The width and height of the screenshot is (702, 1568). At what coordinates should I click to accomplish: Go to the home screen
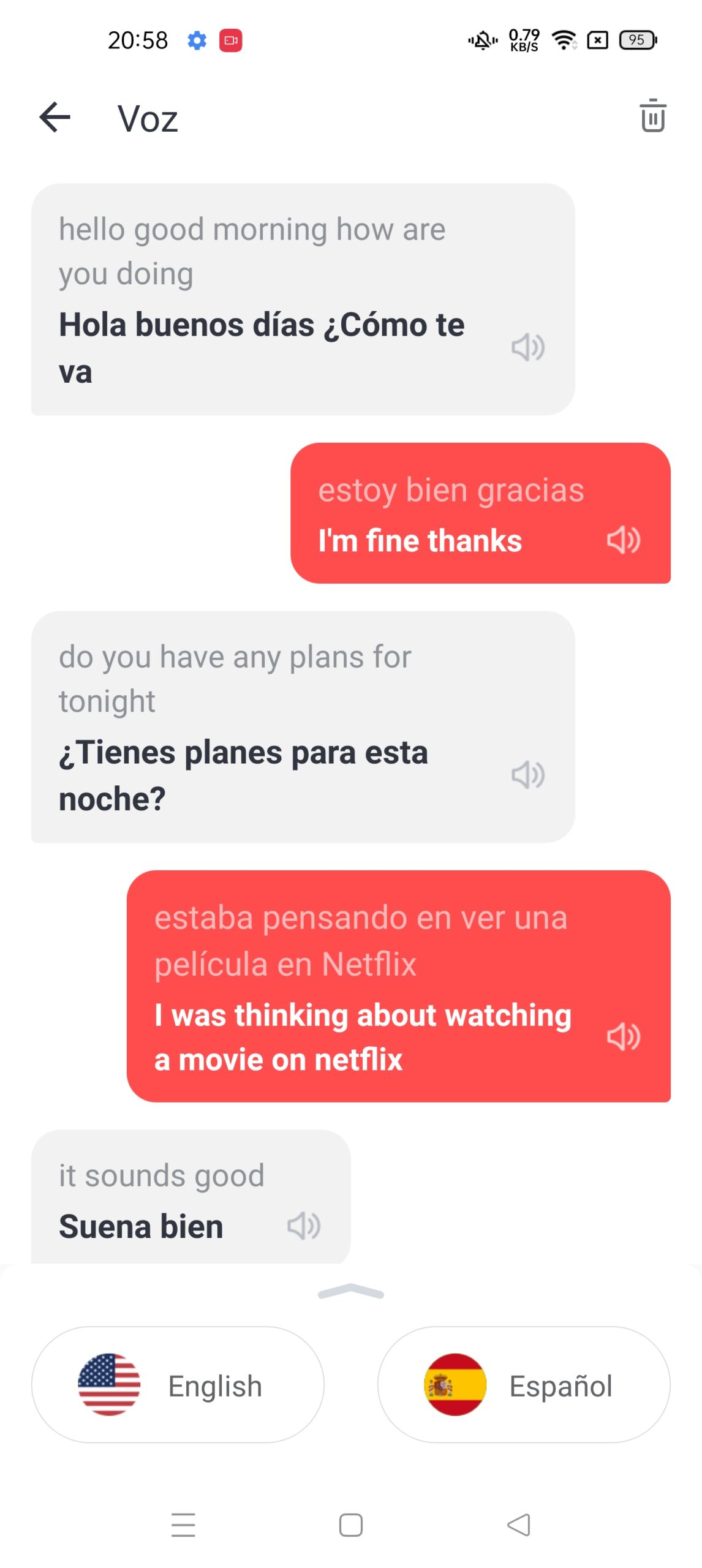tap(351, 1525)
